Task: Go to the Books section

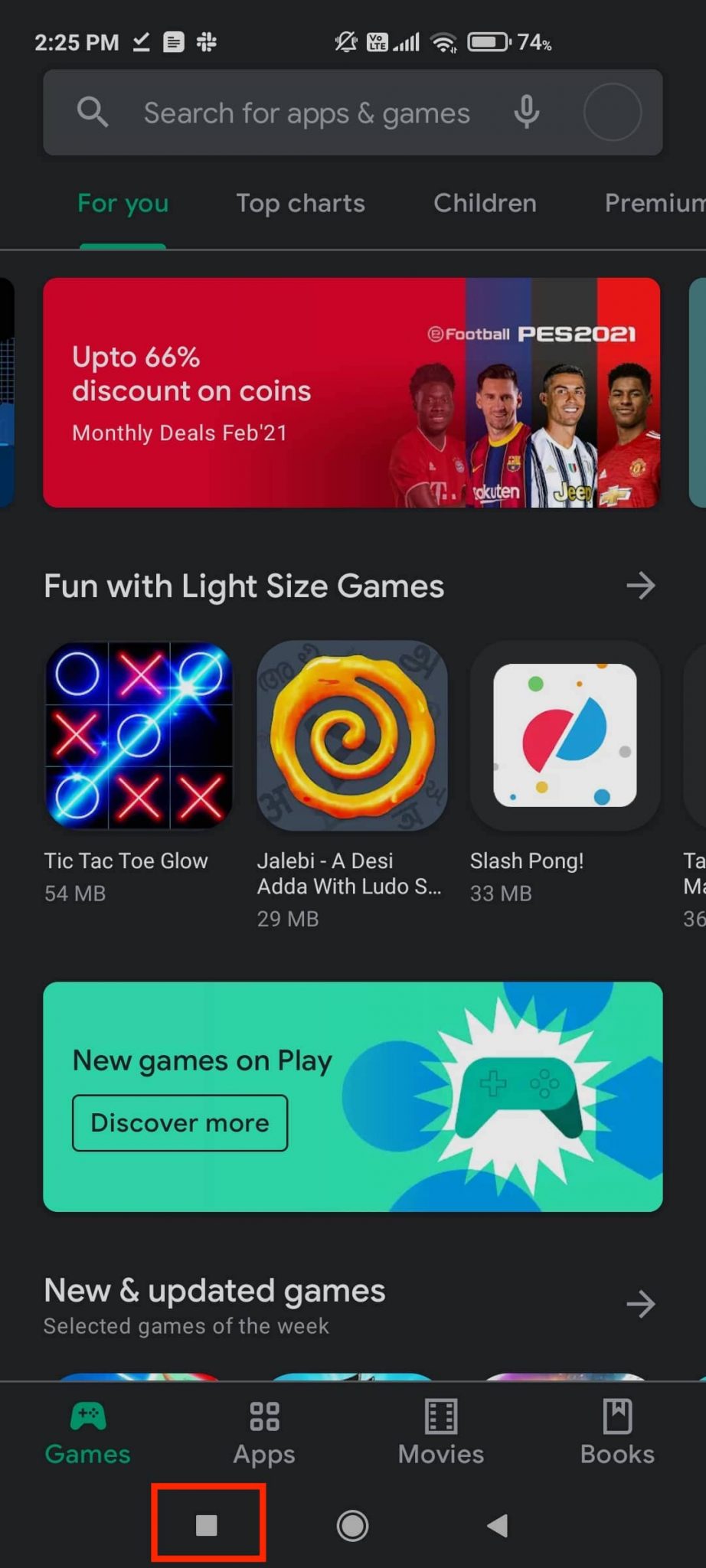Action: click(617, 1432)
